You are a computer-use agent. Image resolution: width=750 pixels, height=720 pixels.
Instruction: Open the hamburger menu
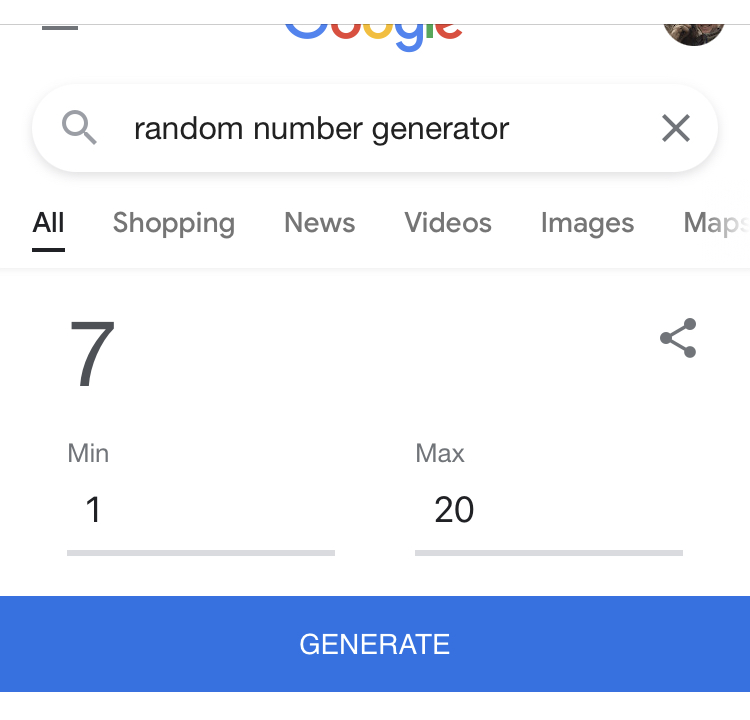click(x=60, y=24)
